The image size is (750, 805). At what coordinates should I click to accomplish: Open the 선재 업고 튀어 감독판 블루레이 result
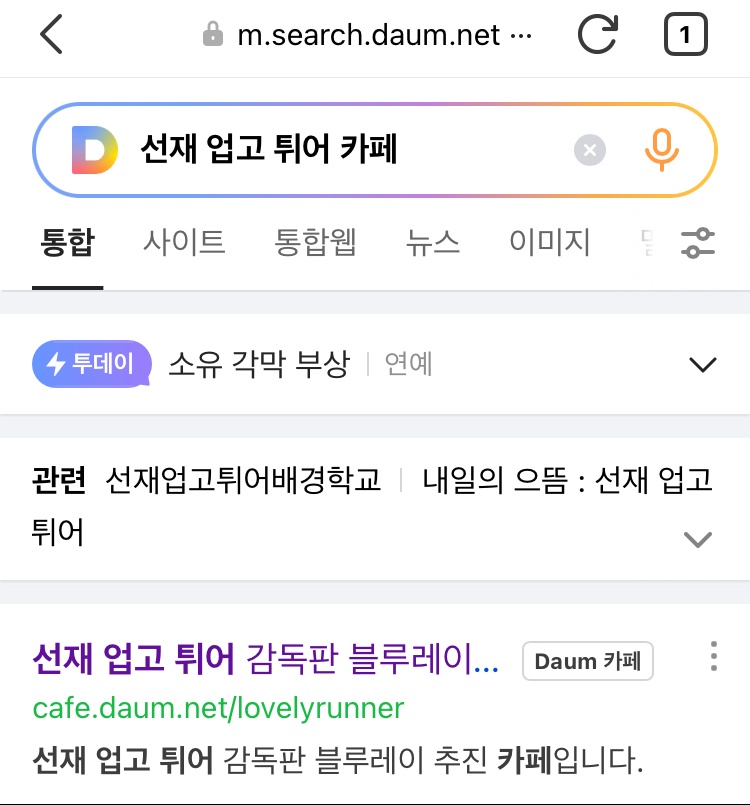[x=265, y=660]
